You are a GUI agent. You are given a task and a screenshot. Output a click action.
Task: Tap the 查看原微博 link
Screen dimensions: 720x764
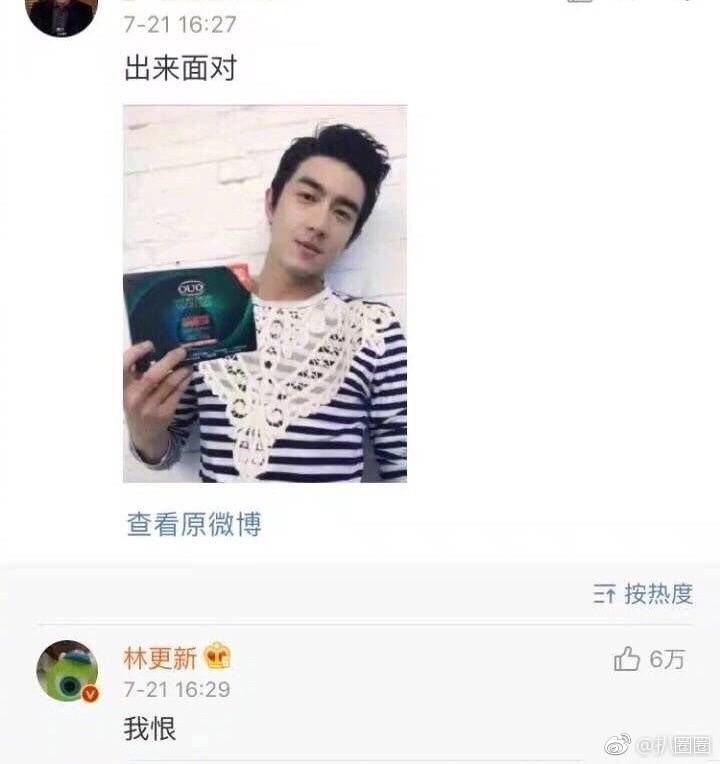(194, 524)
